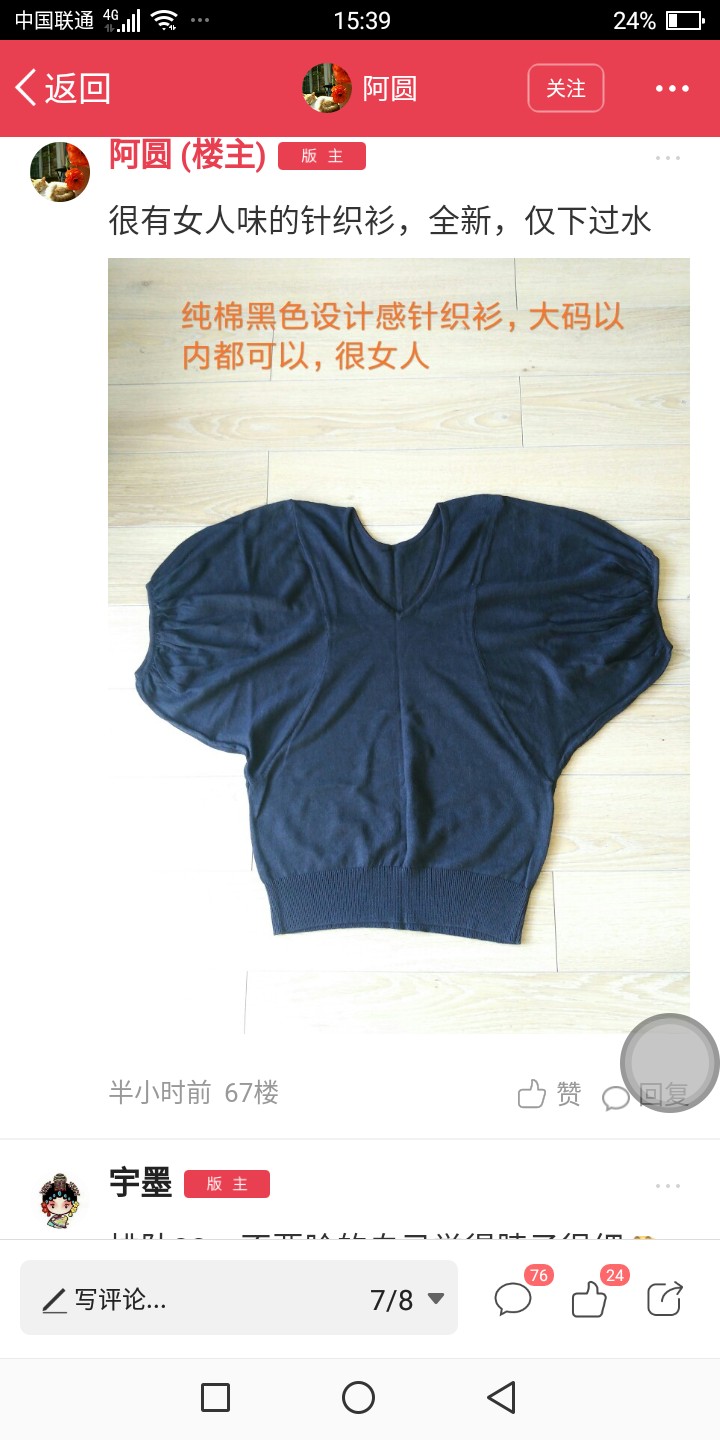Open the comments with 76 badge
Viewport: 720px width, 1440px height.
pyautogui.click(x=514, y=1298)
